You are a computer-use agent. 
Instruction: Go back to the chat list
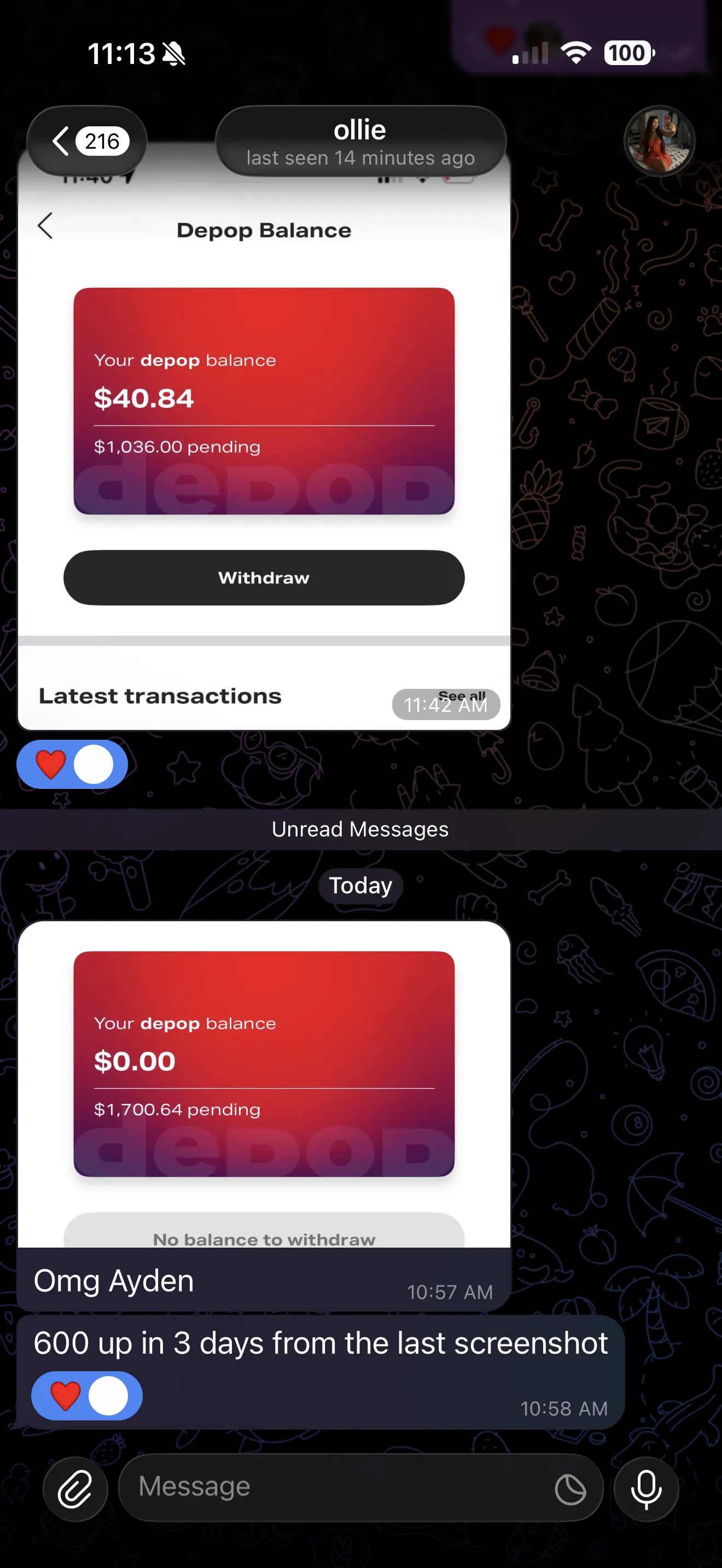tap(87, 141)
